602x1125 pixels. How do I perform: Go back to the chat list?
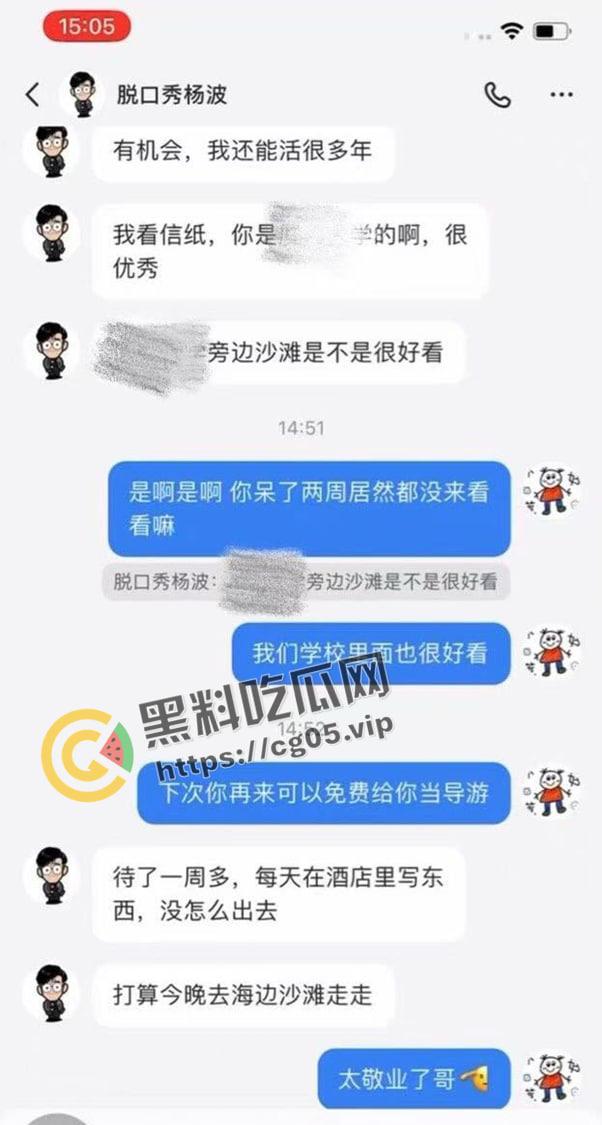coord(33,95)
